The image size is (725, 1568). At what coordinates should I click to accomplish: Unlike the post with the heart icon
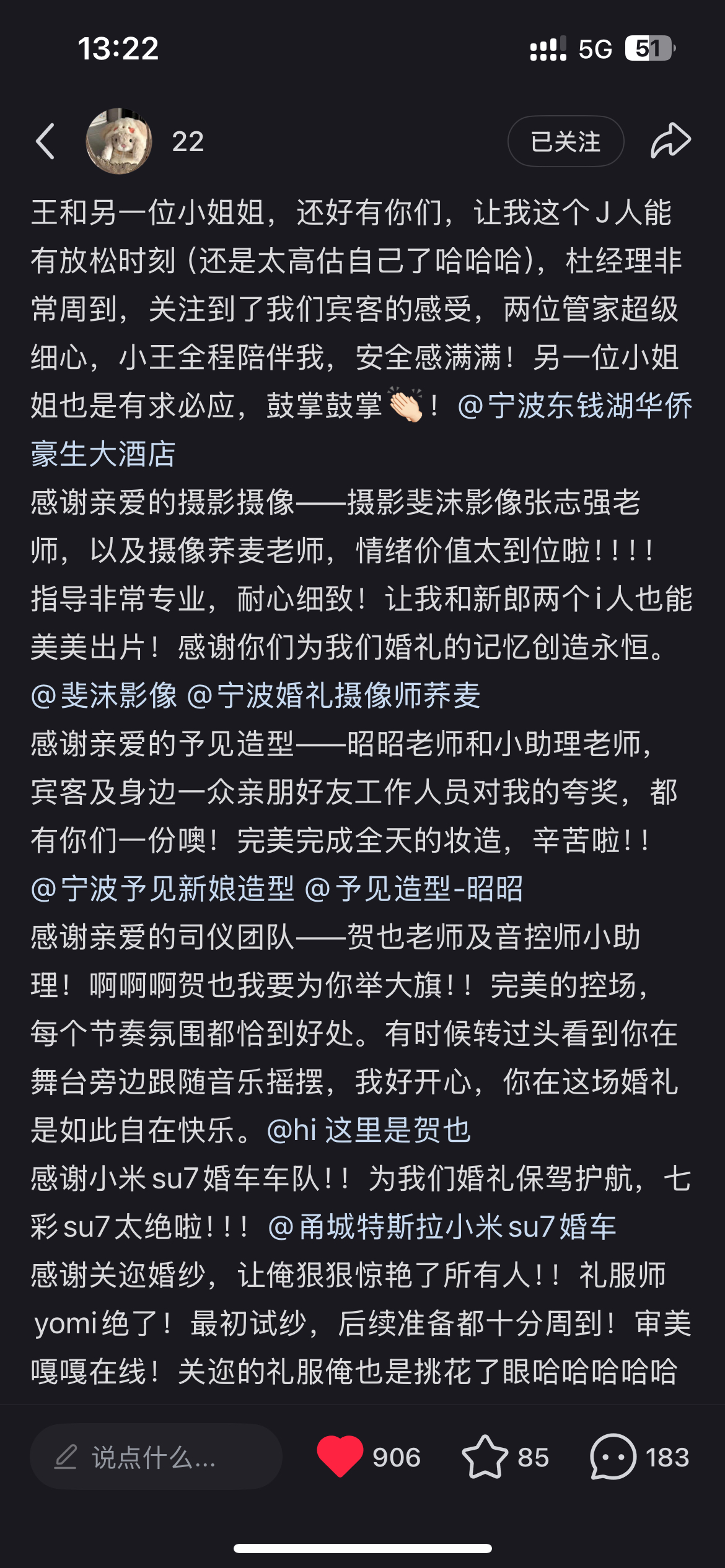tap(340, 1457)
